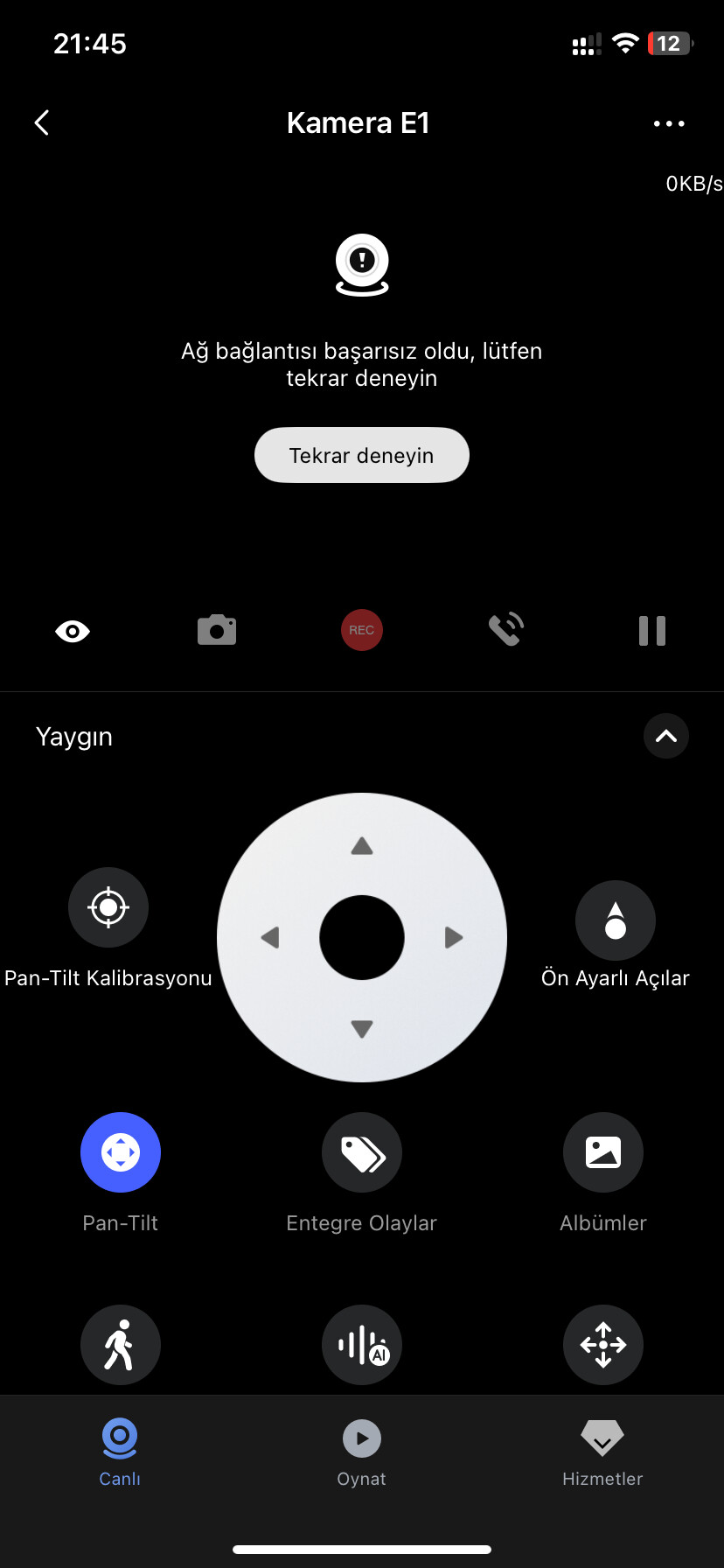Pause the live stream
This screenshot has height=1568, width=724.
coord(652,631)
